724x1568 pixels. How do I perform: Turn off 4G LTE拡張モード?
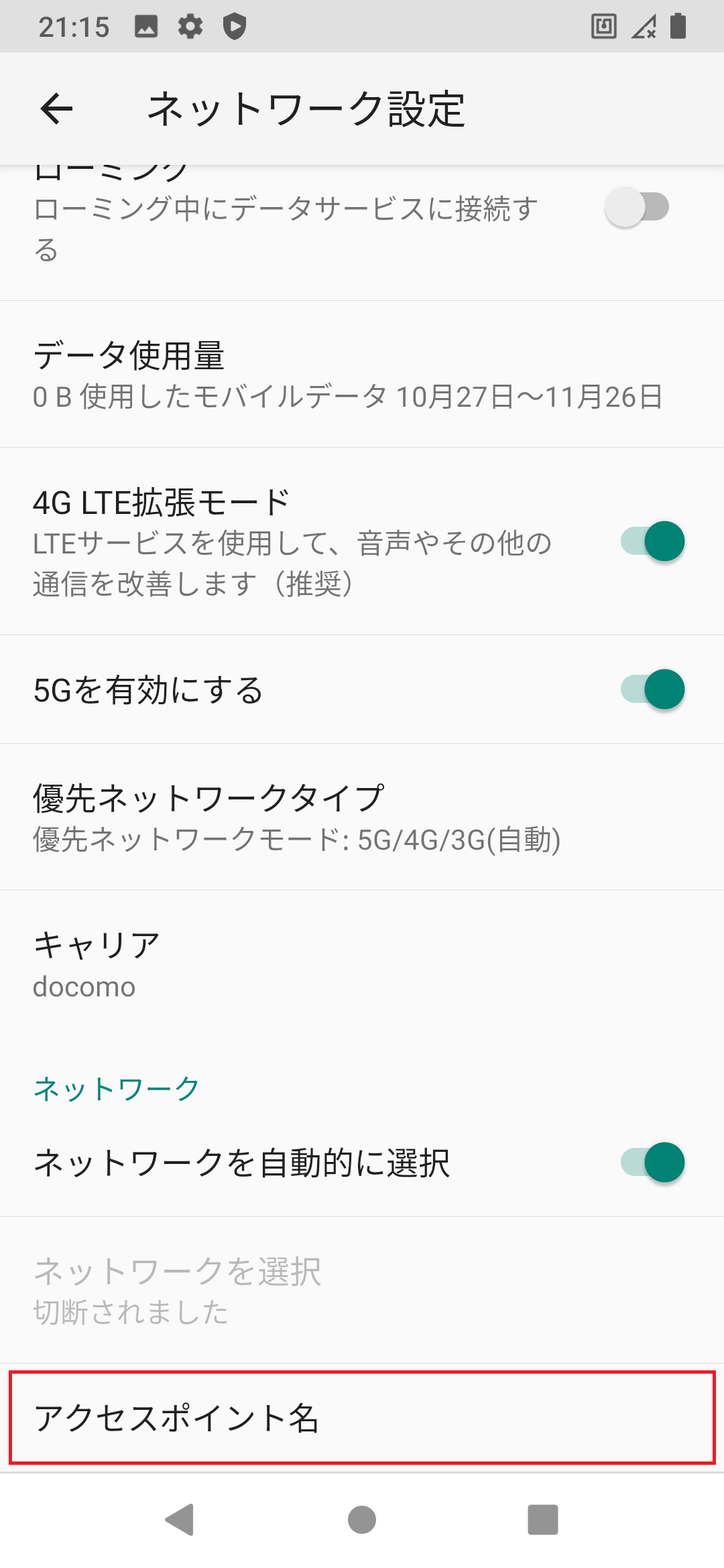click(x=652, y=541)
